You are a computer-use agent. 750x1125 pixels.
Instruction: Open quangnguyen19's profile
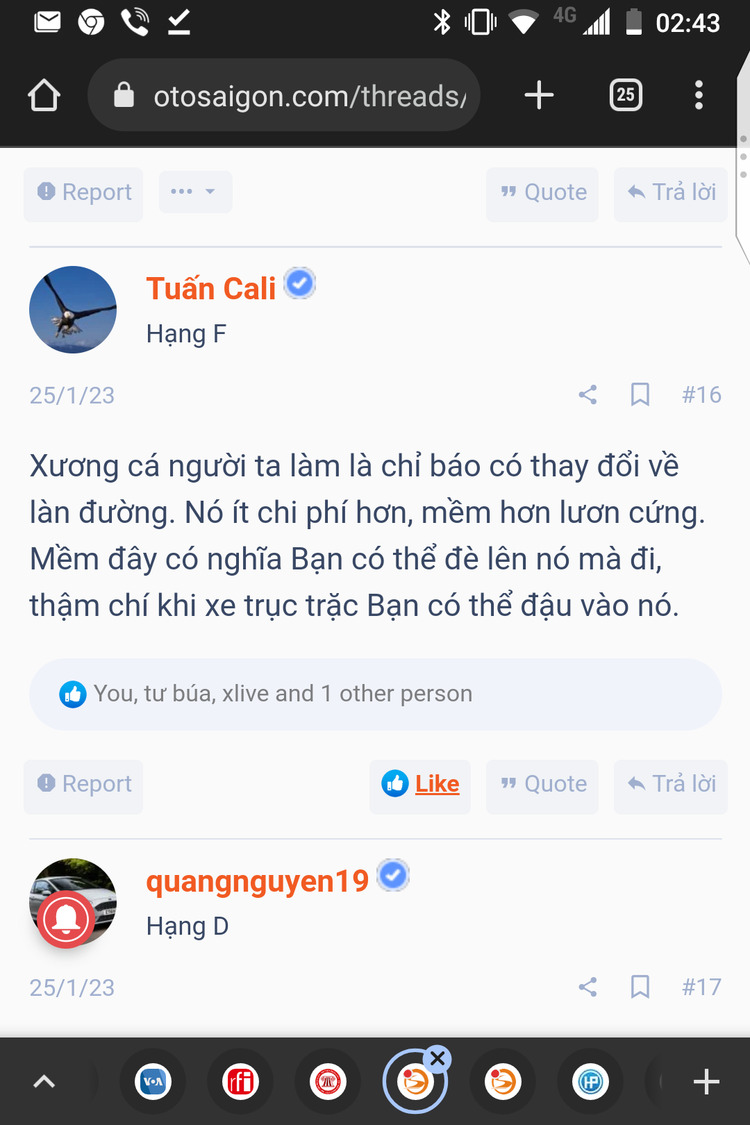point(257,881)
